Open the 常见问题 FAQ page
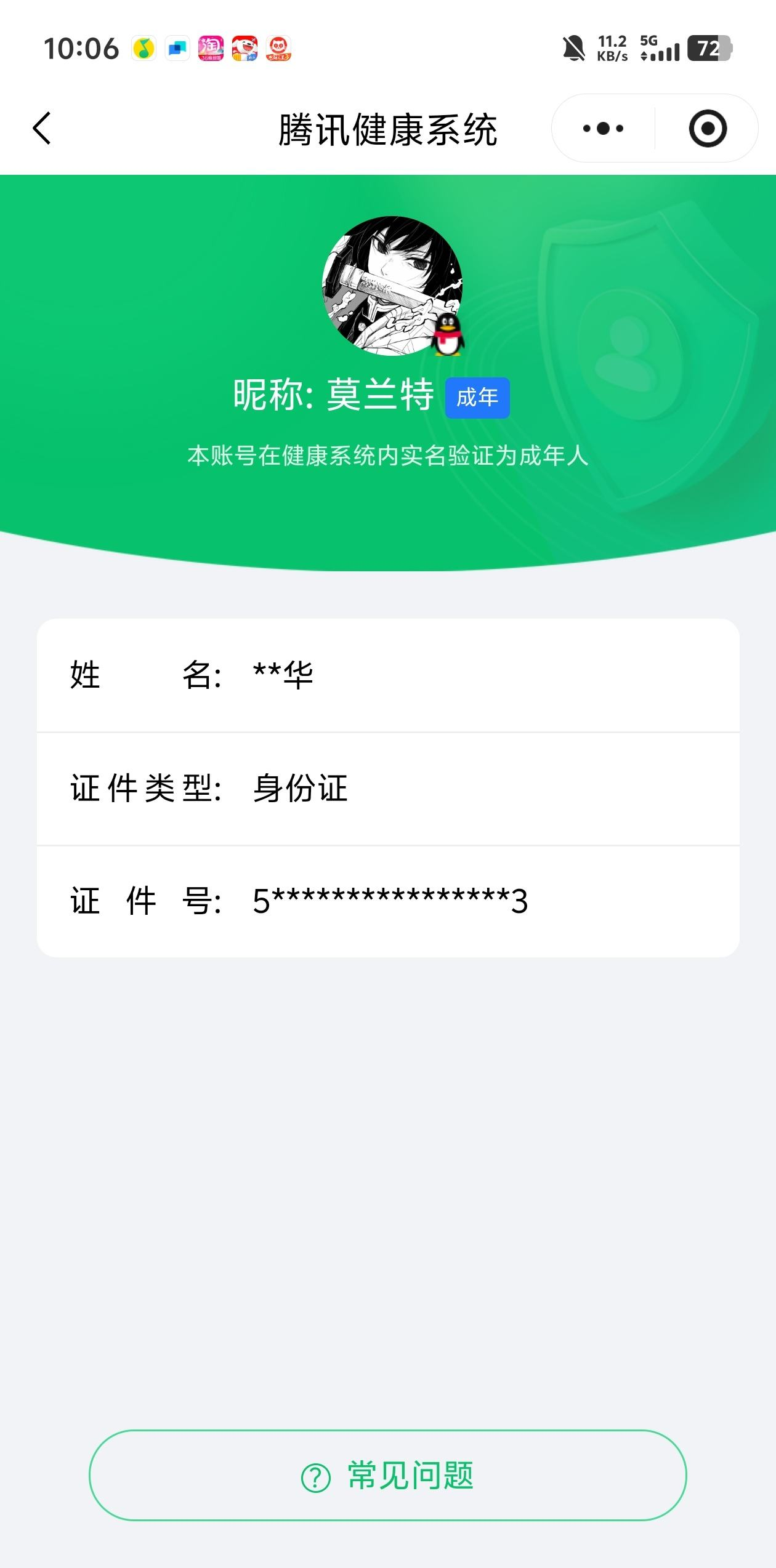 388,1474
